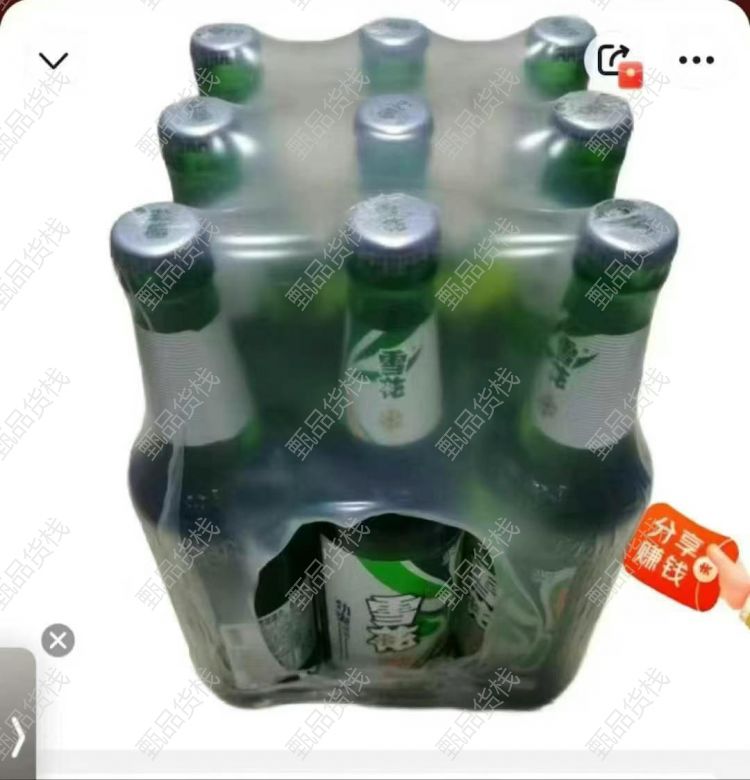Expand the left side drawer arrow
Image resolution: width=750 pixels, height=780 pixels.
(17, 712)
